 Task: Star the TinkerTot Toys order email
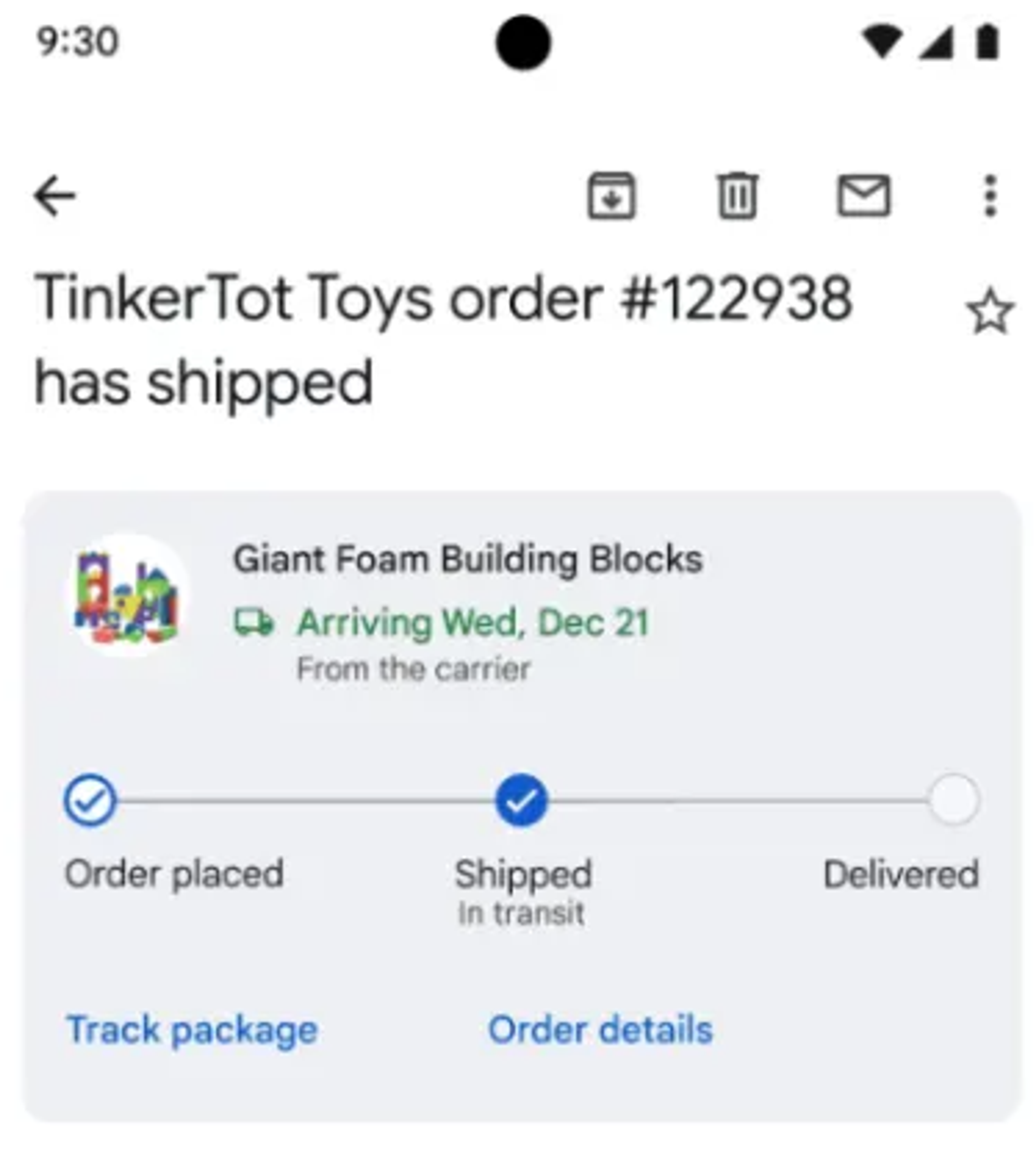[x=990, y=311]
